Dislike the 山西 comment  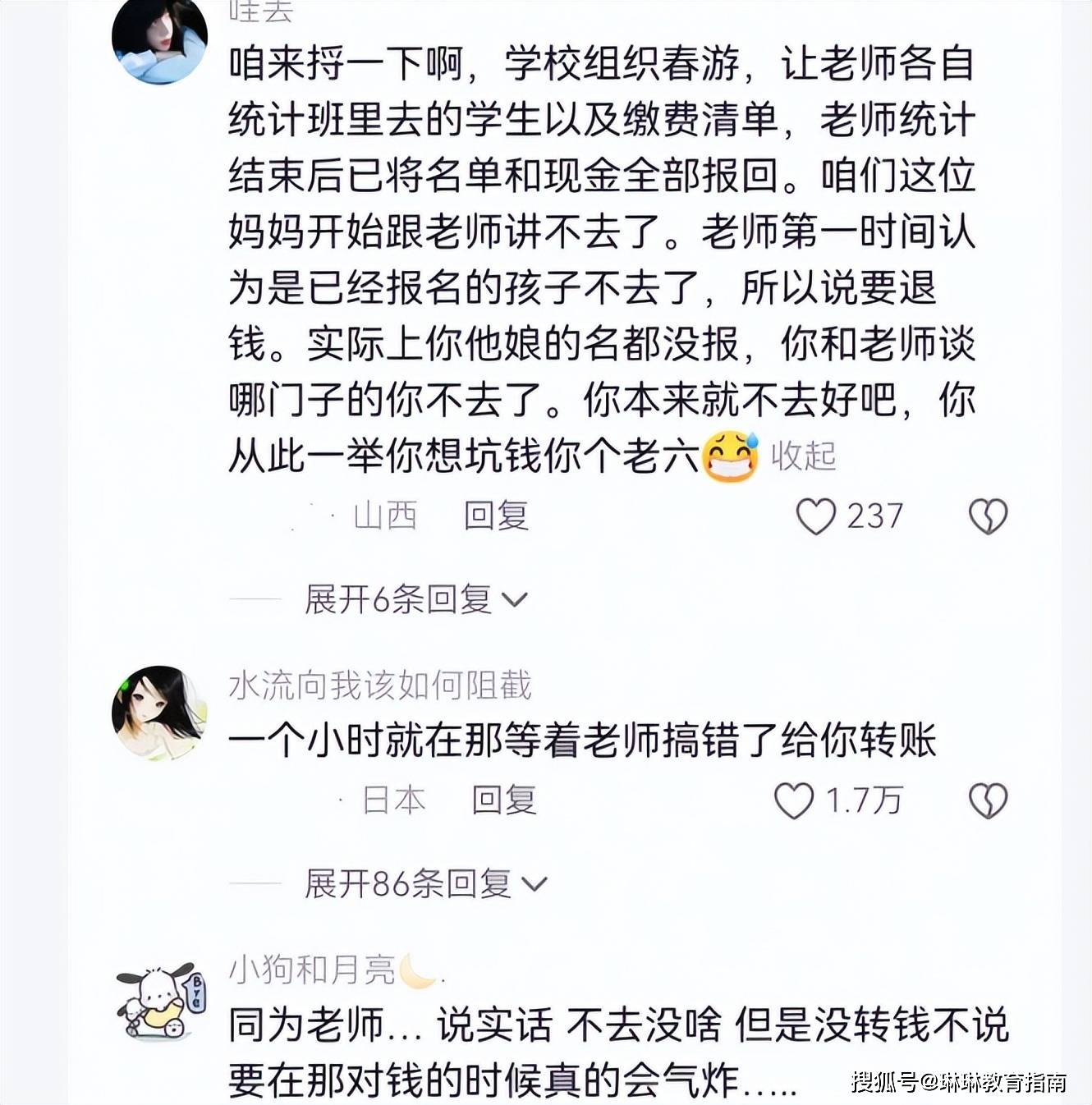pos(988,516)
